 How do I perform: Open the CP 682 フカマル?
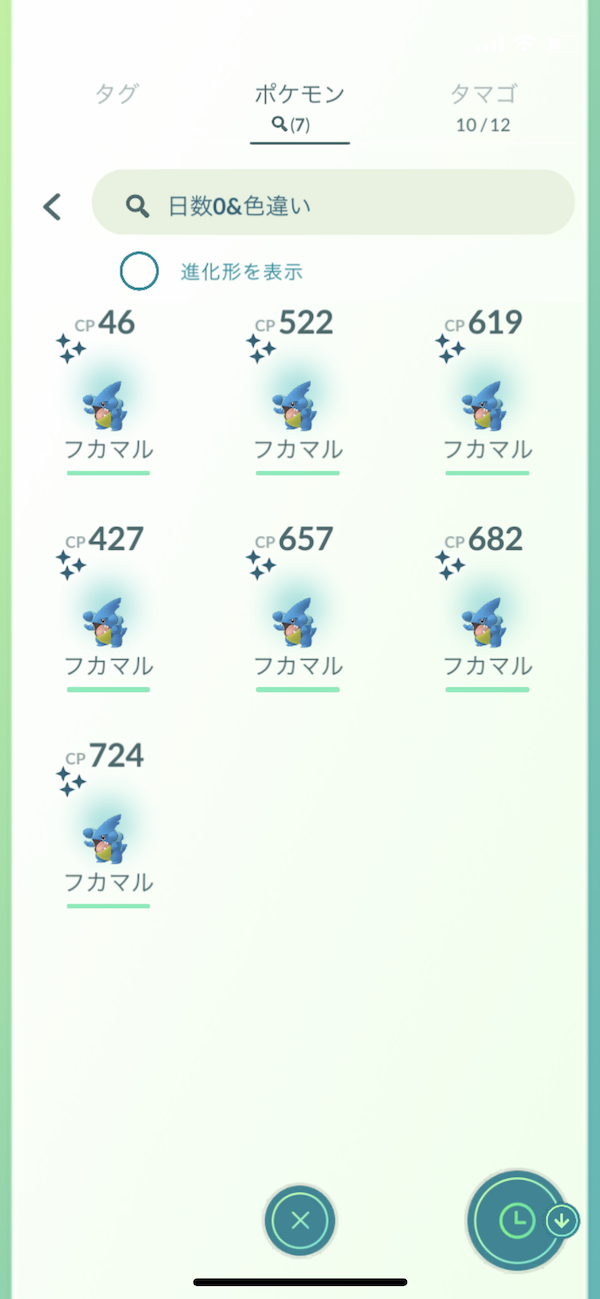click(x=488, y=608)
